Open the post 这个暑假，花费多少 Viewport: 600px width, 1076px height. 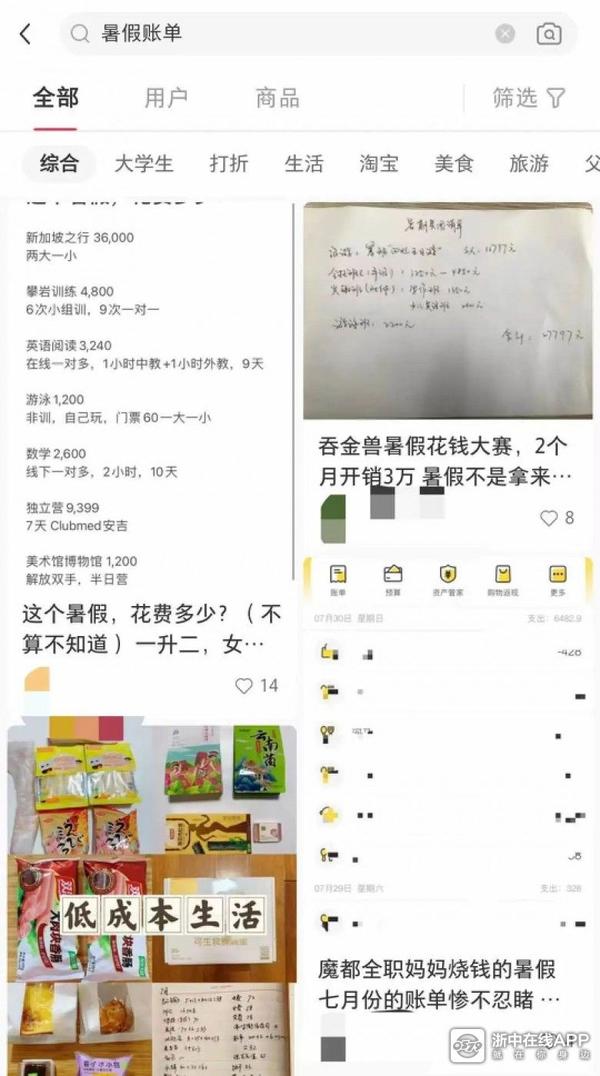(152, 628)
